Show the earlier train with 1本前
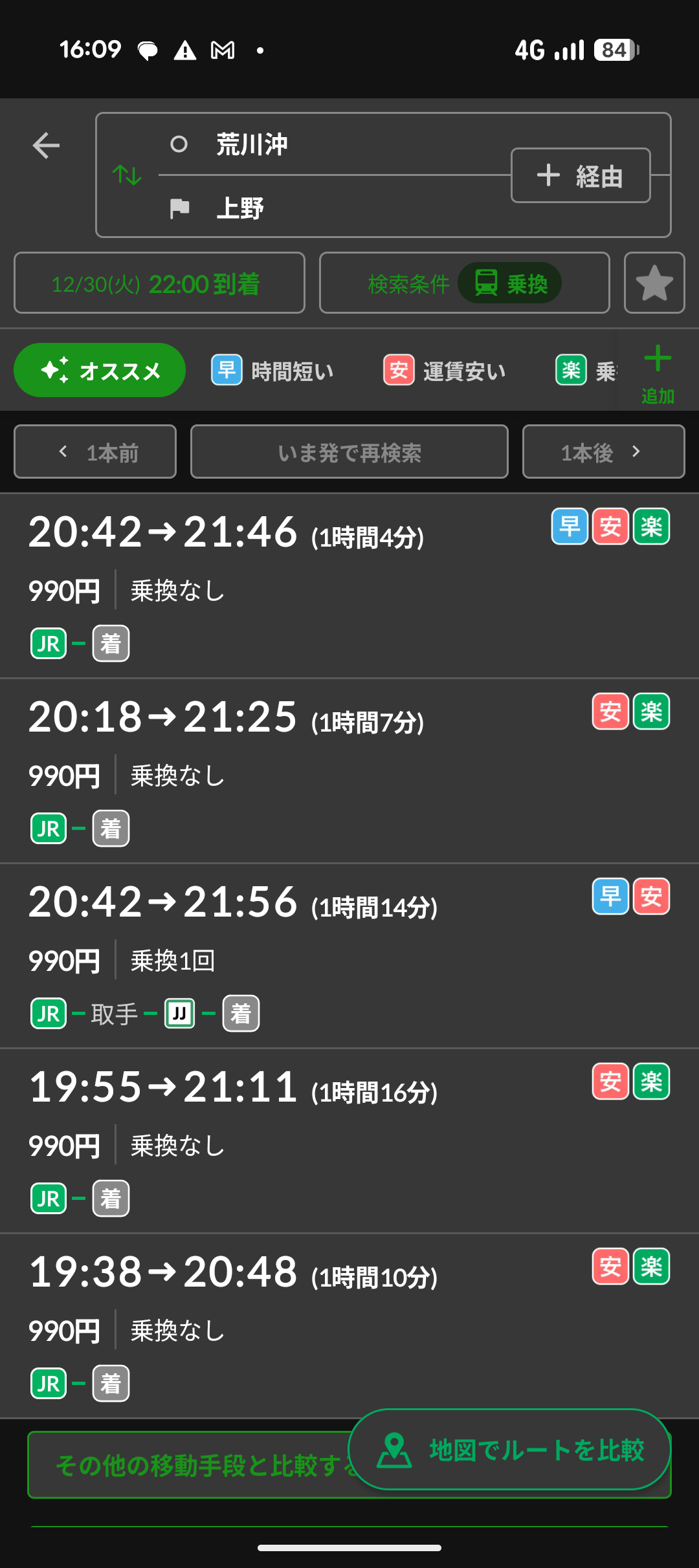Screen dimensions: 699x1568 tap(95, 452)
